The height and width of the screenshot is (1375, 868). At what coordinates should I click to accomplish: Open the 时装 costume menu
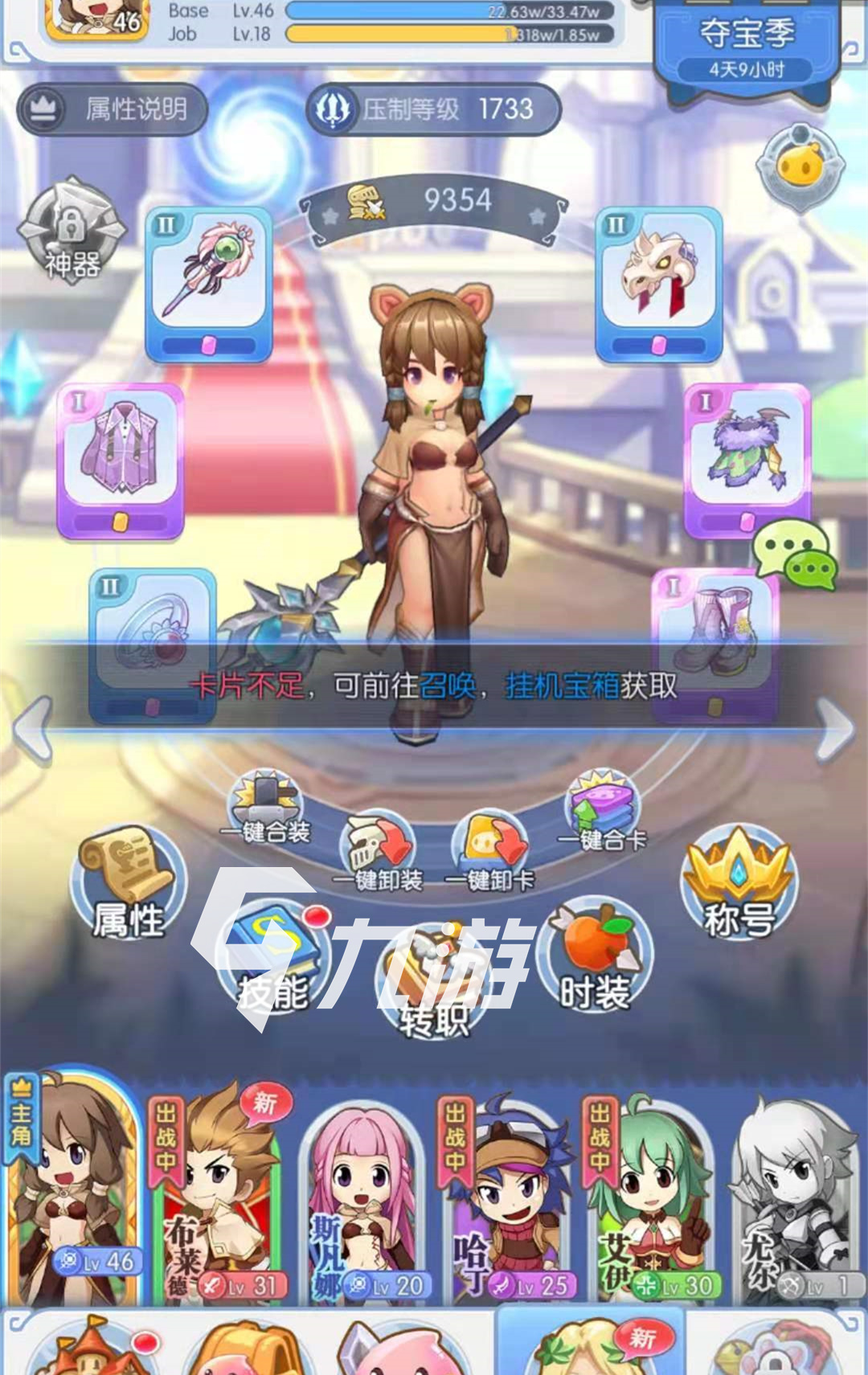pos(596,956)
